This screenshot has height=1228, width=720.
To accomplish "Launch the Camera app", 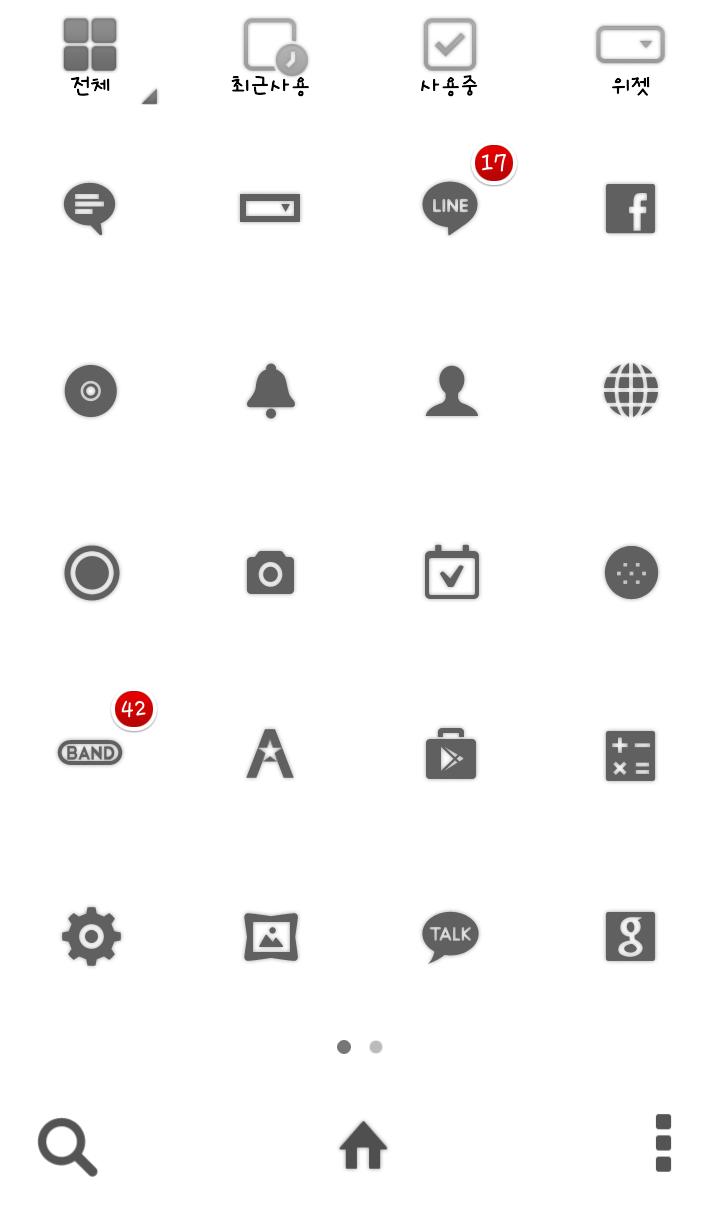I will click(270, 572).
